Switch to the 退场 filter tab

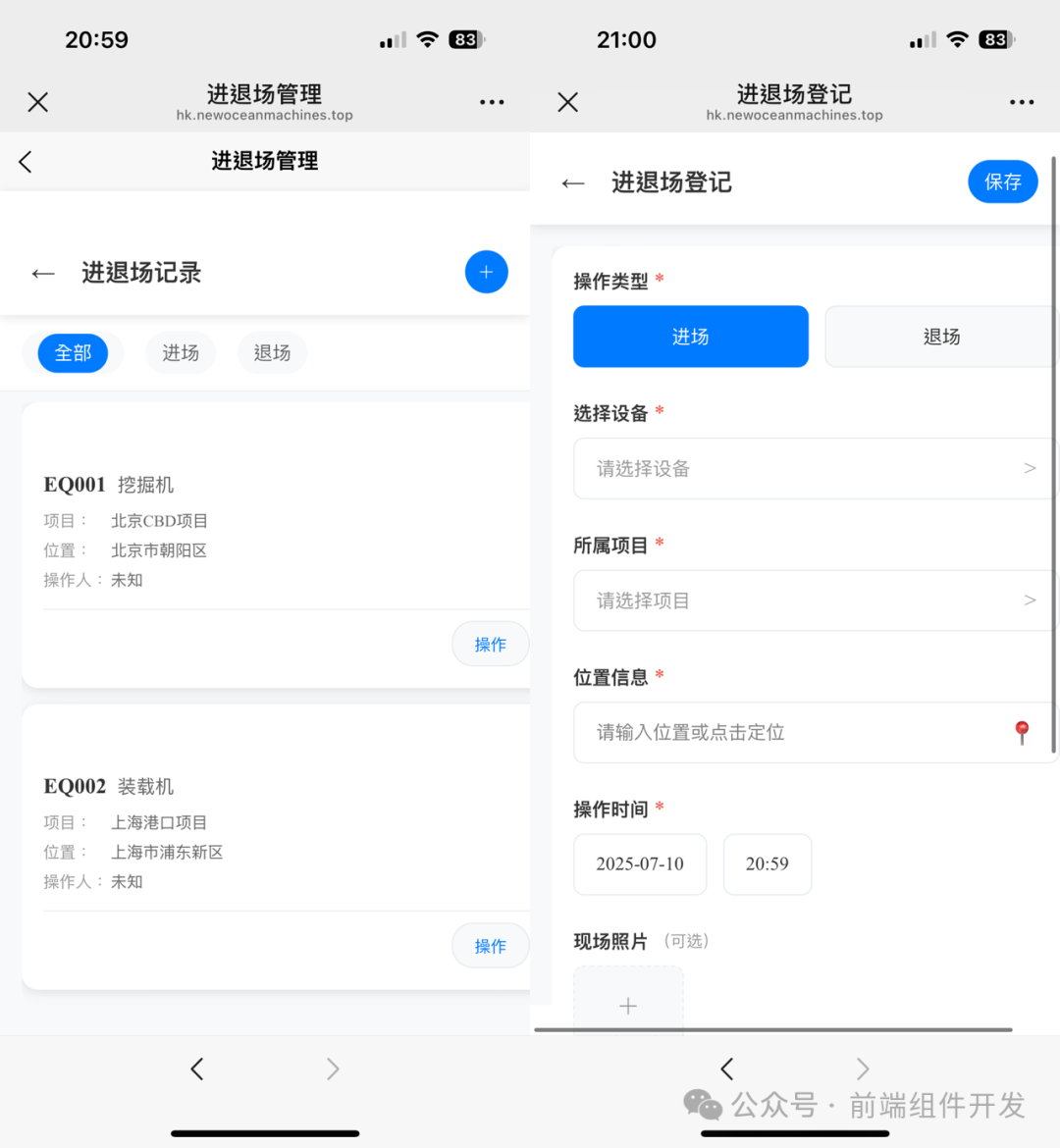tap(272, 353)
